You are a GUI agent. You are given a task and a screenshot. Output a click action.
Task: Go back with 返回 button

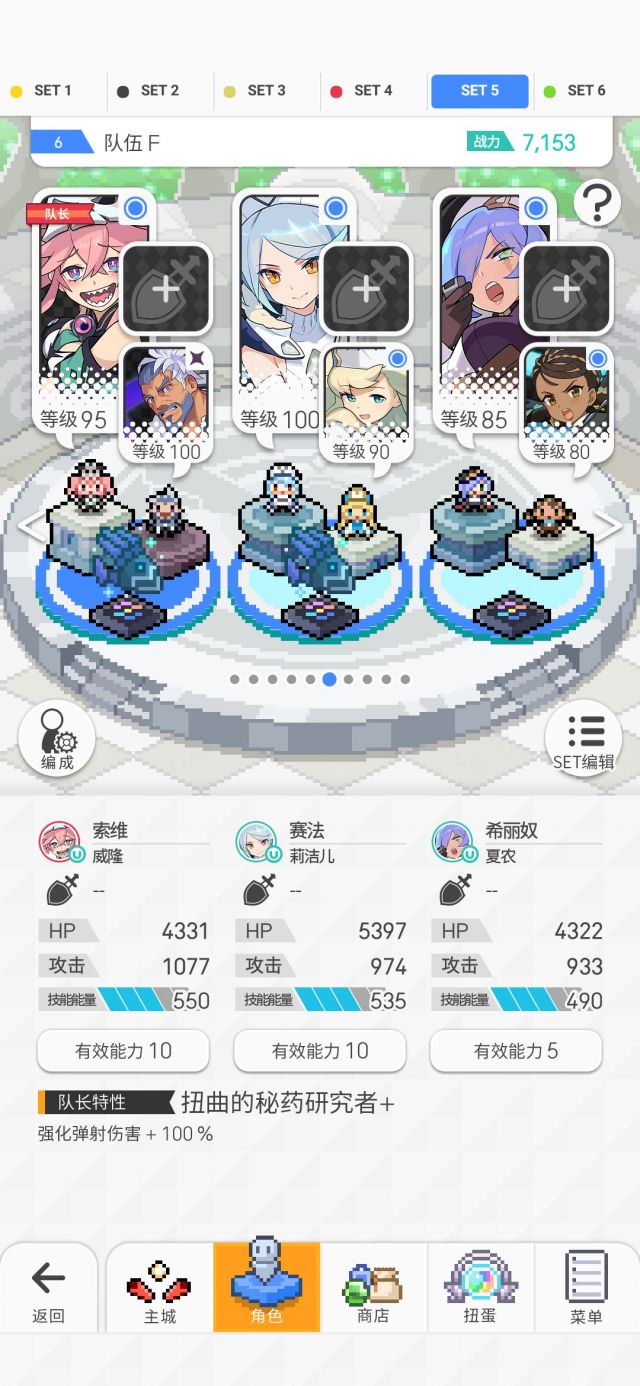[x=48, y=1289]
